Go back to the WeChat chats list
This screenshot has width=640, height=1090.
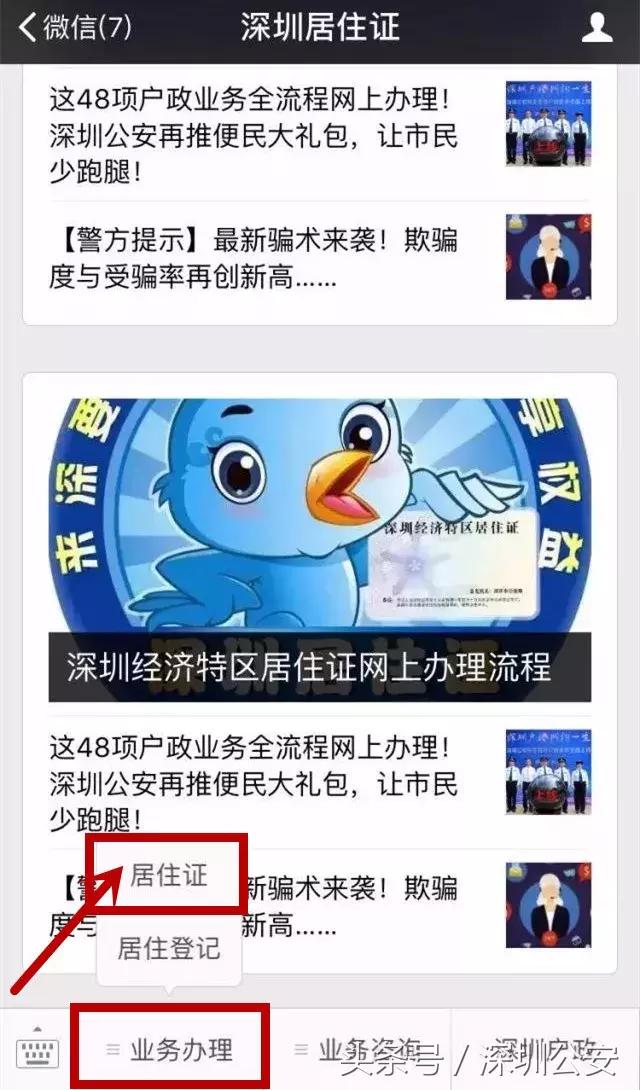[x=75, y=27]
